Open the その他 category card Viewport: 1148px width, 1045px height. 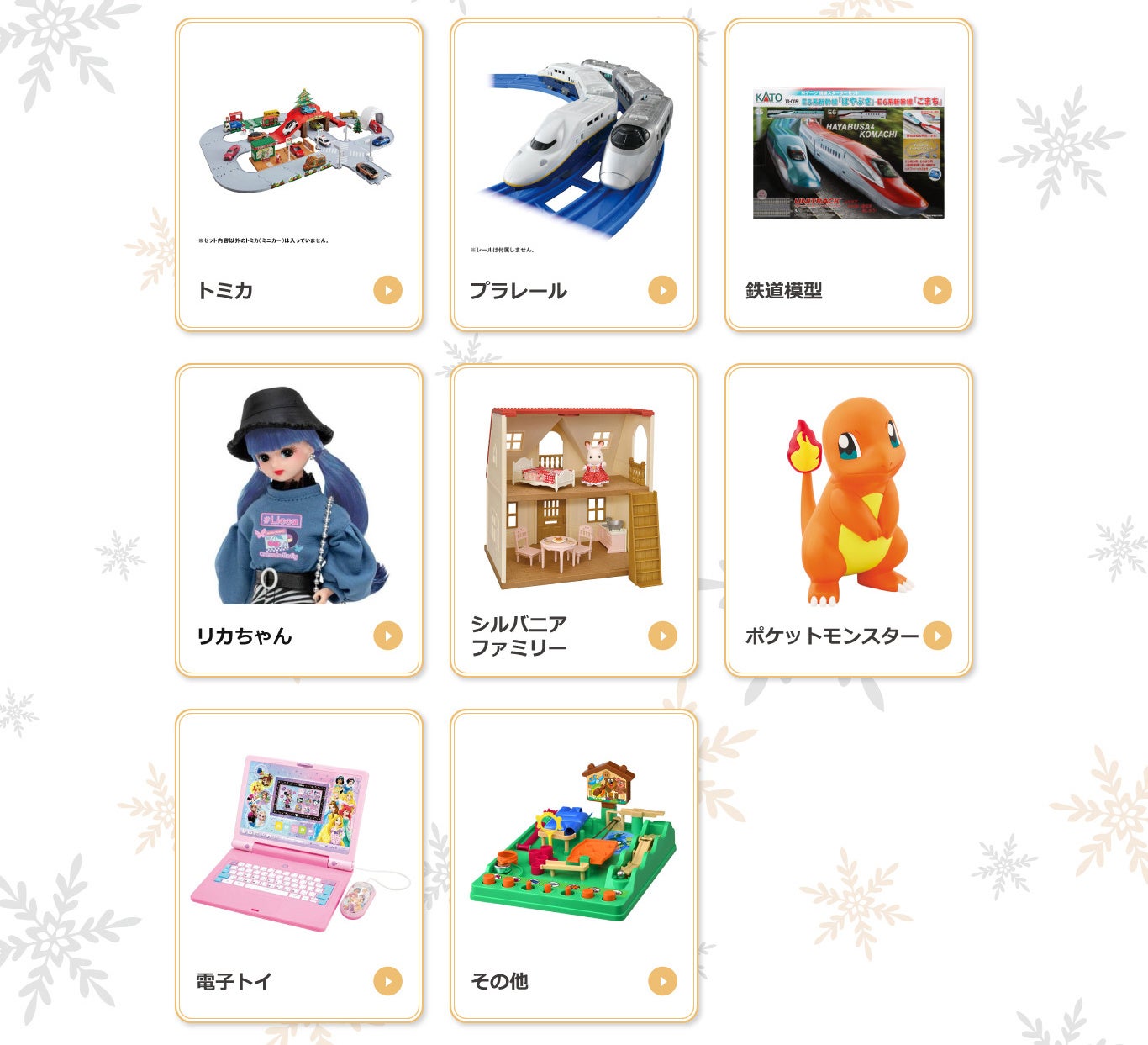[x=573, y=866]
